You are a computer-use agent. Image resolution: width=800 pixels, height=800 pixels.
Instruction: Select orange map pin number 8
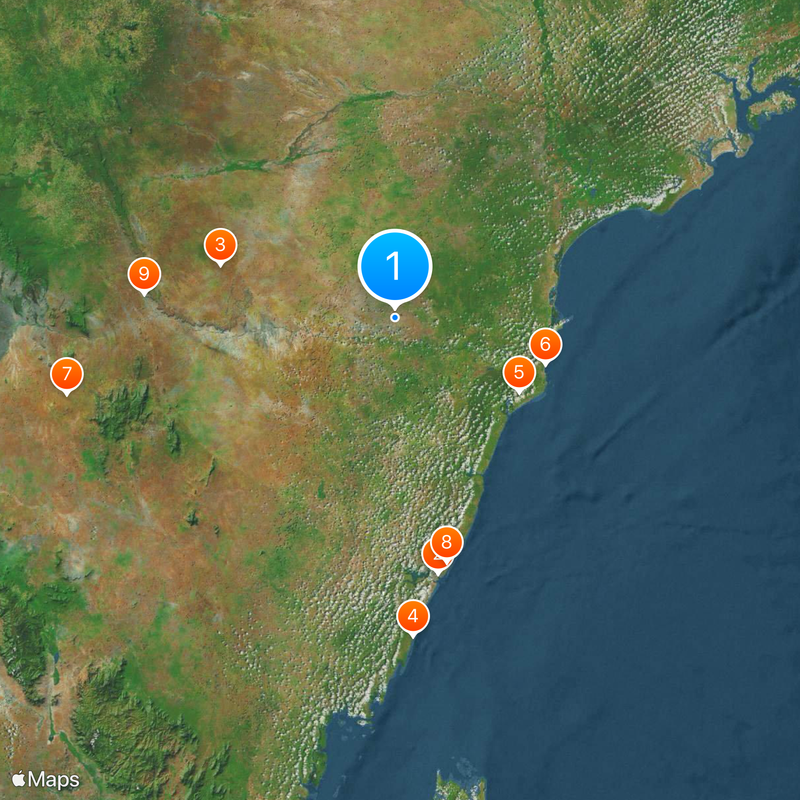(447, 543)
